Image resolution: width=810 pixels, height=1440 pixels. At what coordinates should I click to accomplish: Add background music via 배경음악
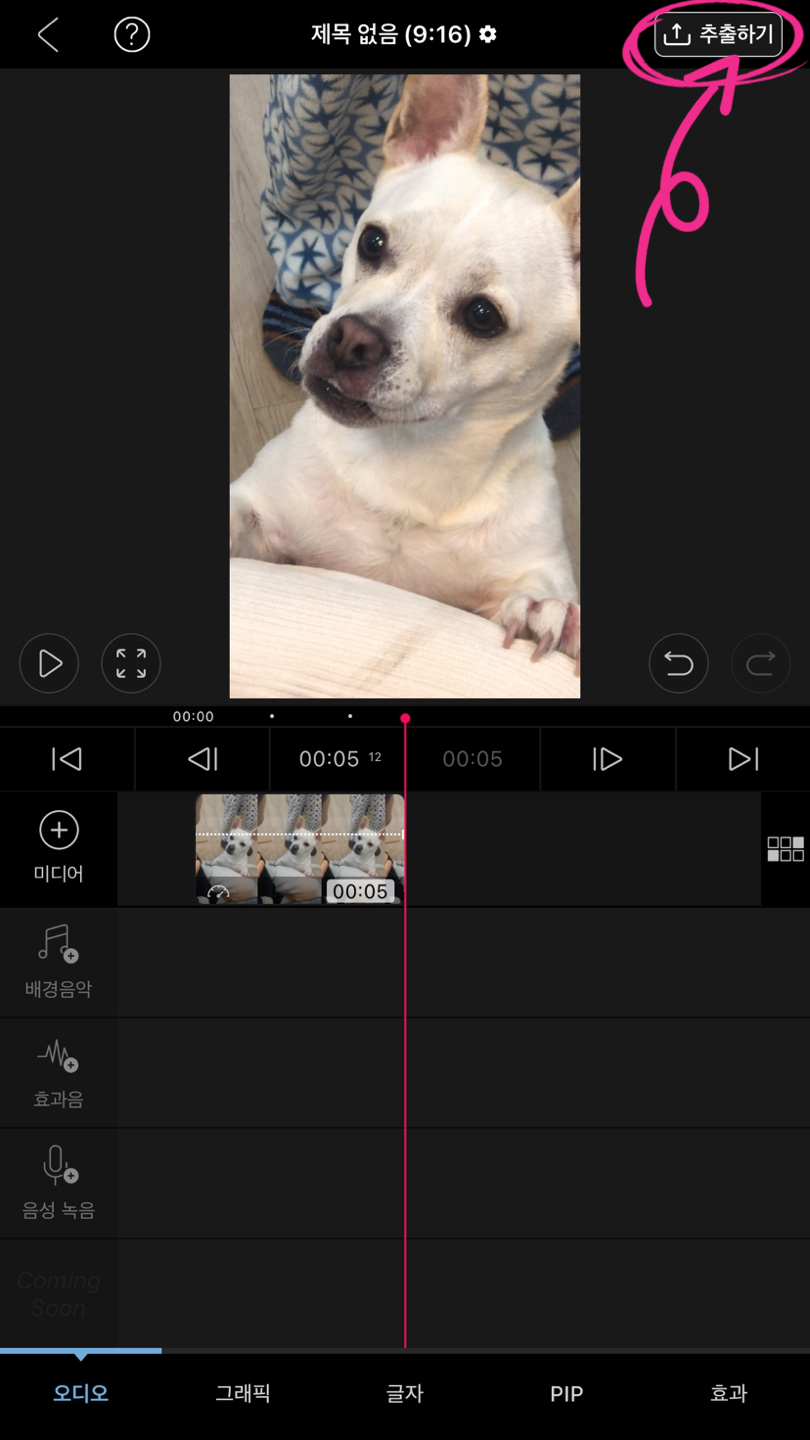[x=58, y=961]
